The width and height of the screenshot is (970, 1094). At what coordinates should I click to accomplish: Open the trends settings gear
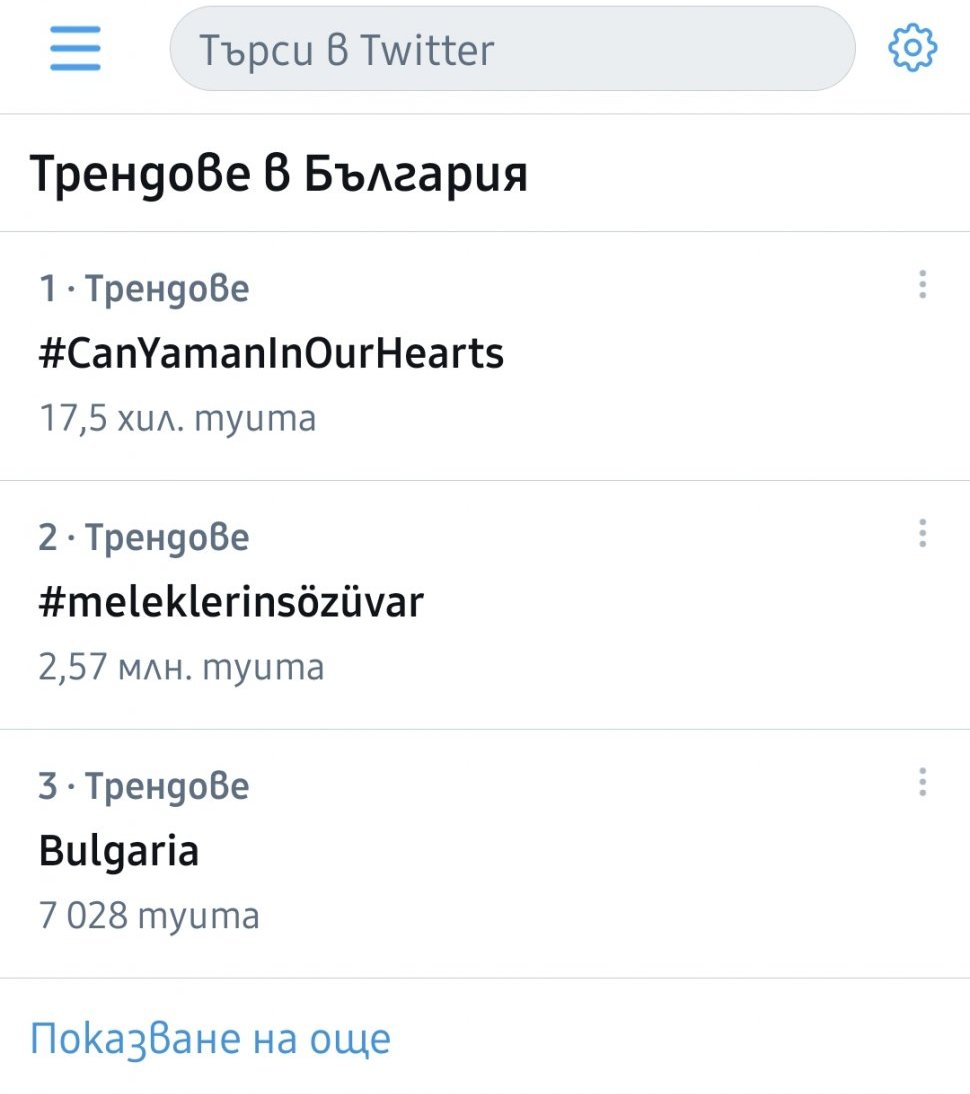pos(912,49)
